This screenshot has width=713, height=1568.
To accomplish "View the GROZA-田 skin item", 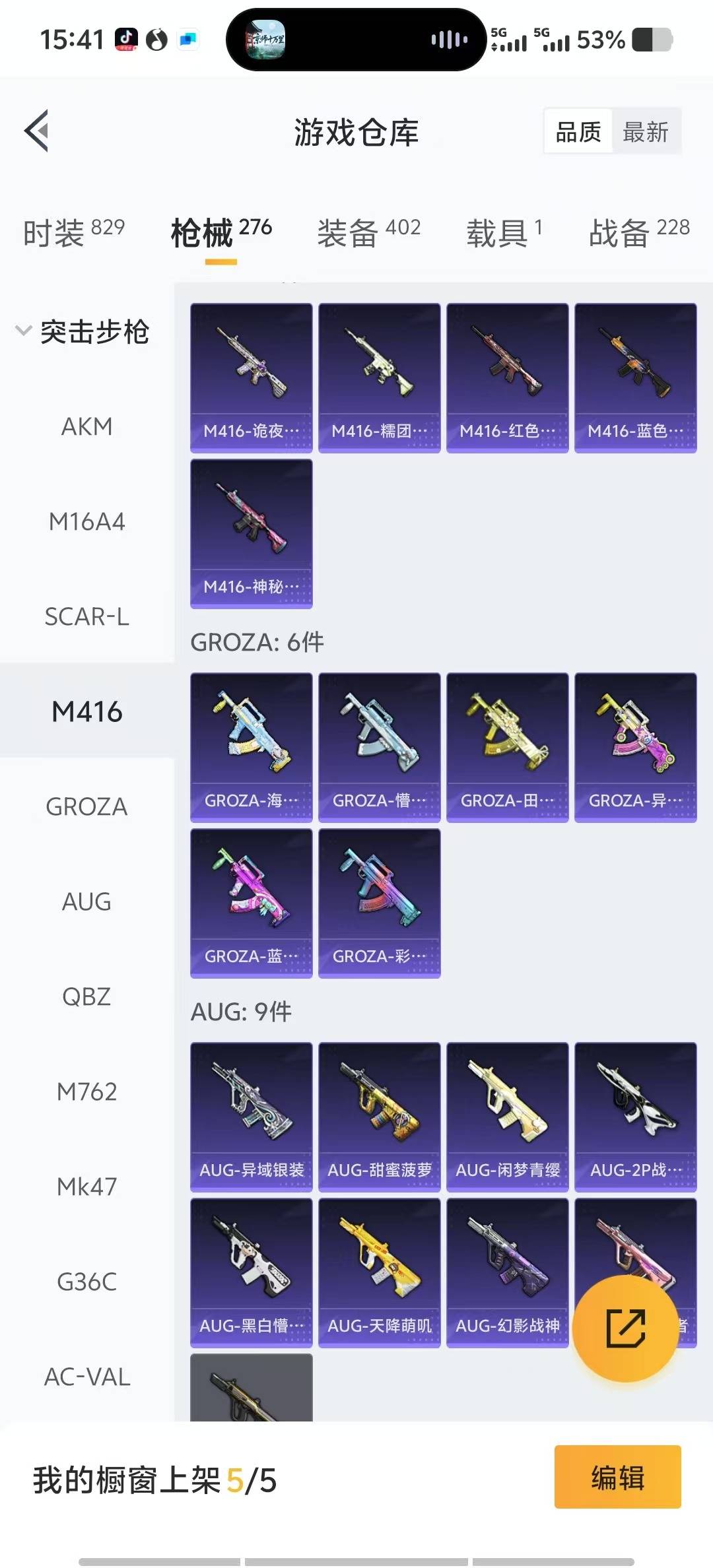I will (507, 747).
